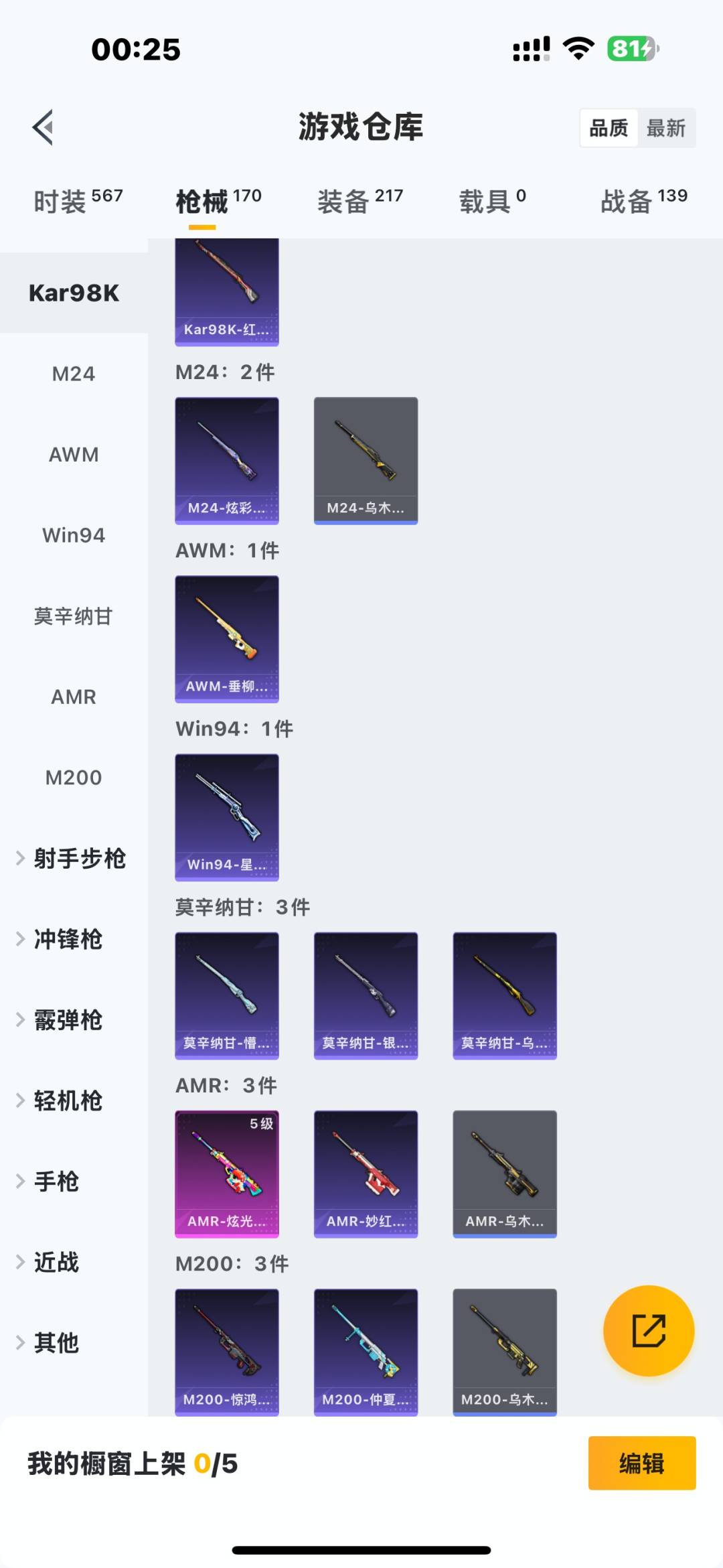Jump to AWM in the sidebar
Screen dimensions: 723x1568
point(74,455)
